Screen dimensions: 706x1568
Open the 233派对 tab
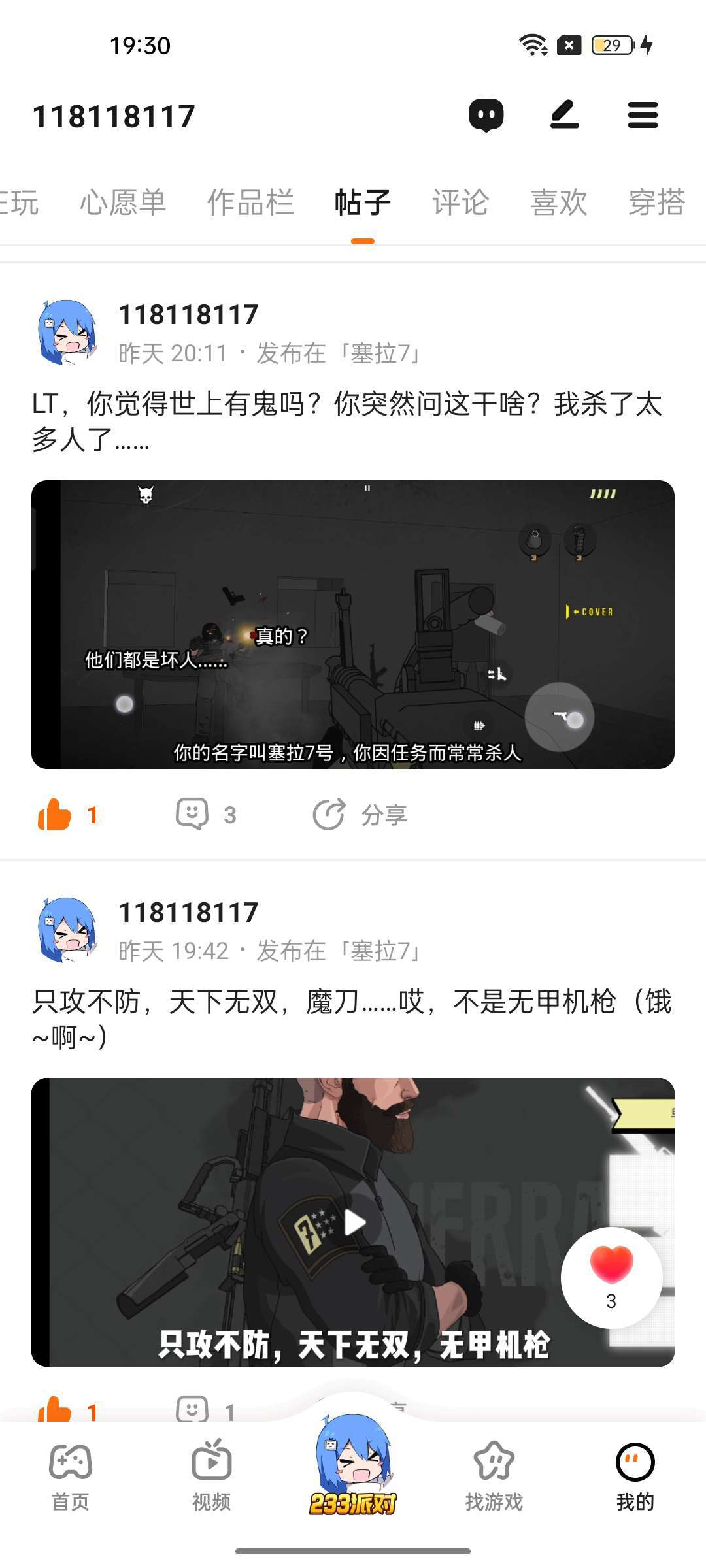pos(353,1470)
